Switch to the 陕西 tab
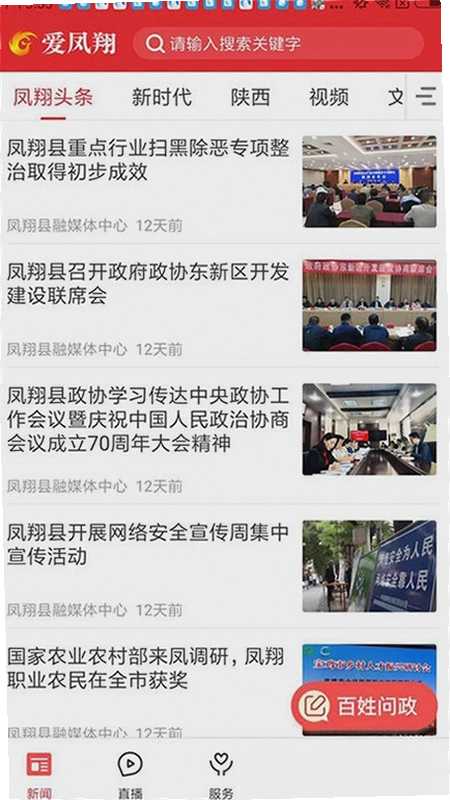450x800 pixels. 251,97
